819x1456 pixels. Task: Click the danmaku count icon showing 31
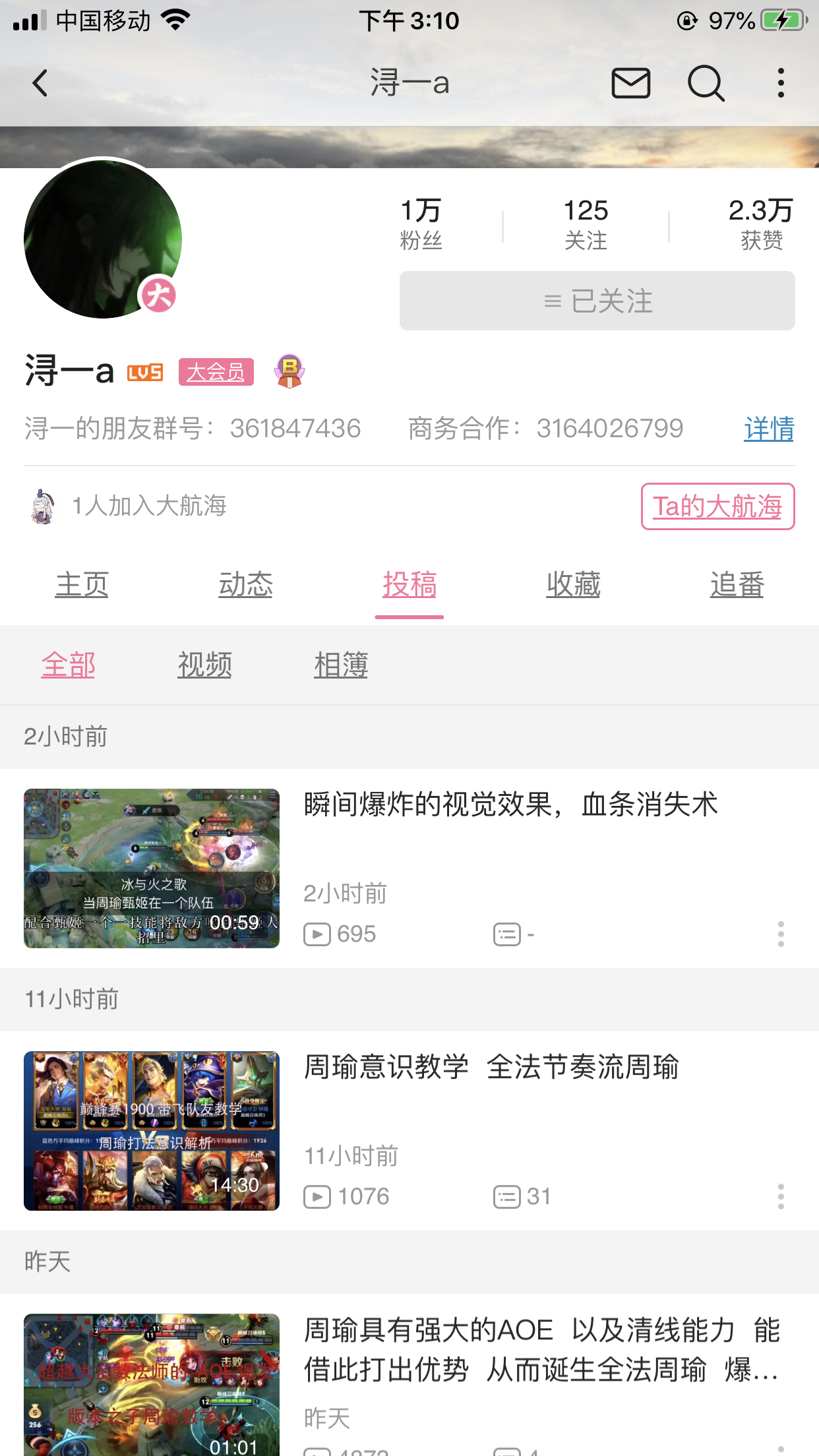coord(508,1196)
